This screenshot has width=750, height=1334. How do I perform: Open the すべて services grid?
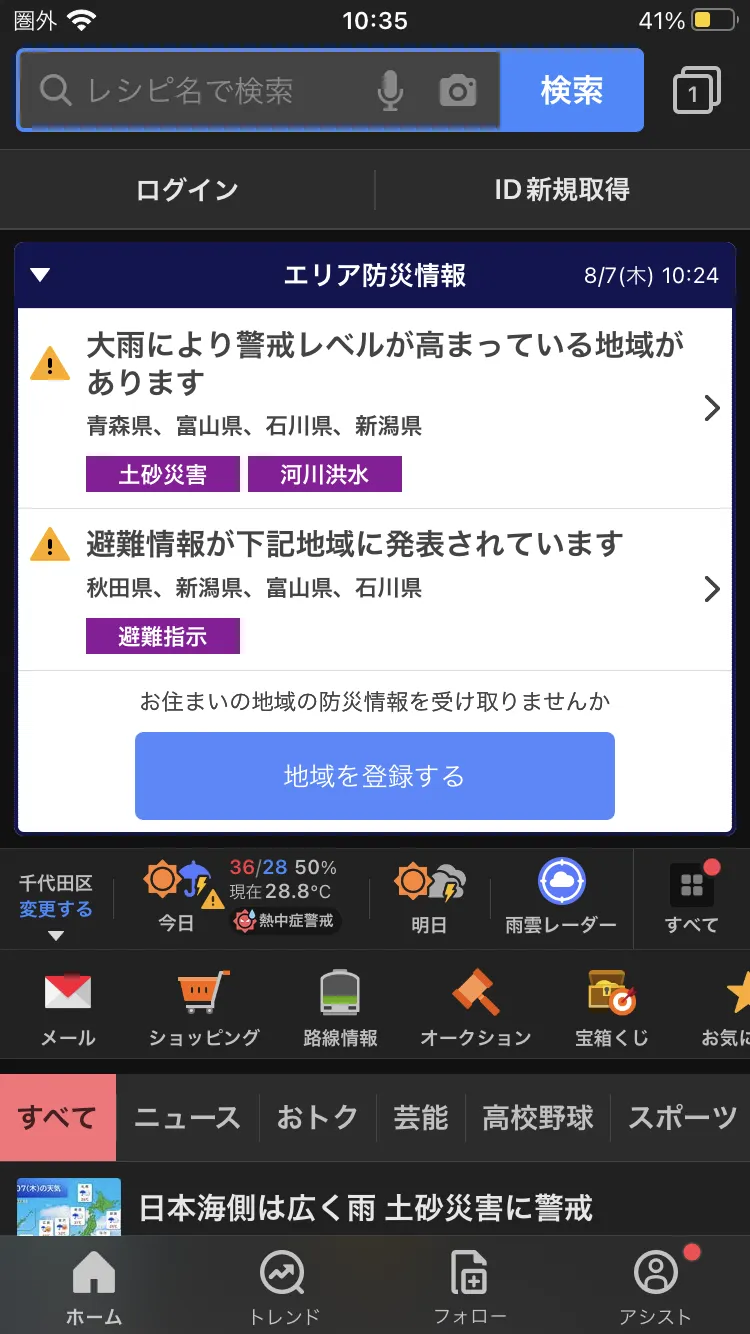coord(692,897)
